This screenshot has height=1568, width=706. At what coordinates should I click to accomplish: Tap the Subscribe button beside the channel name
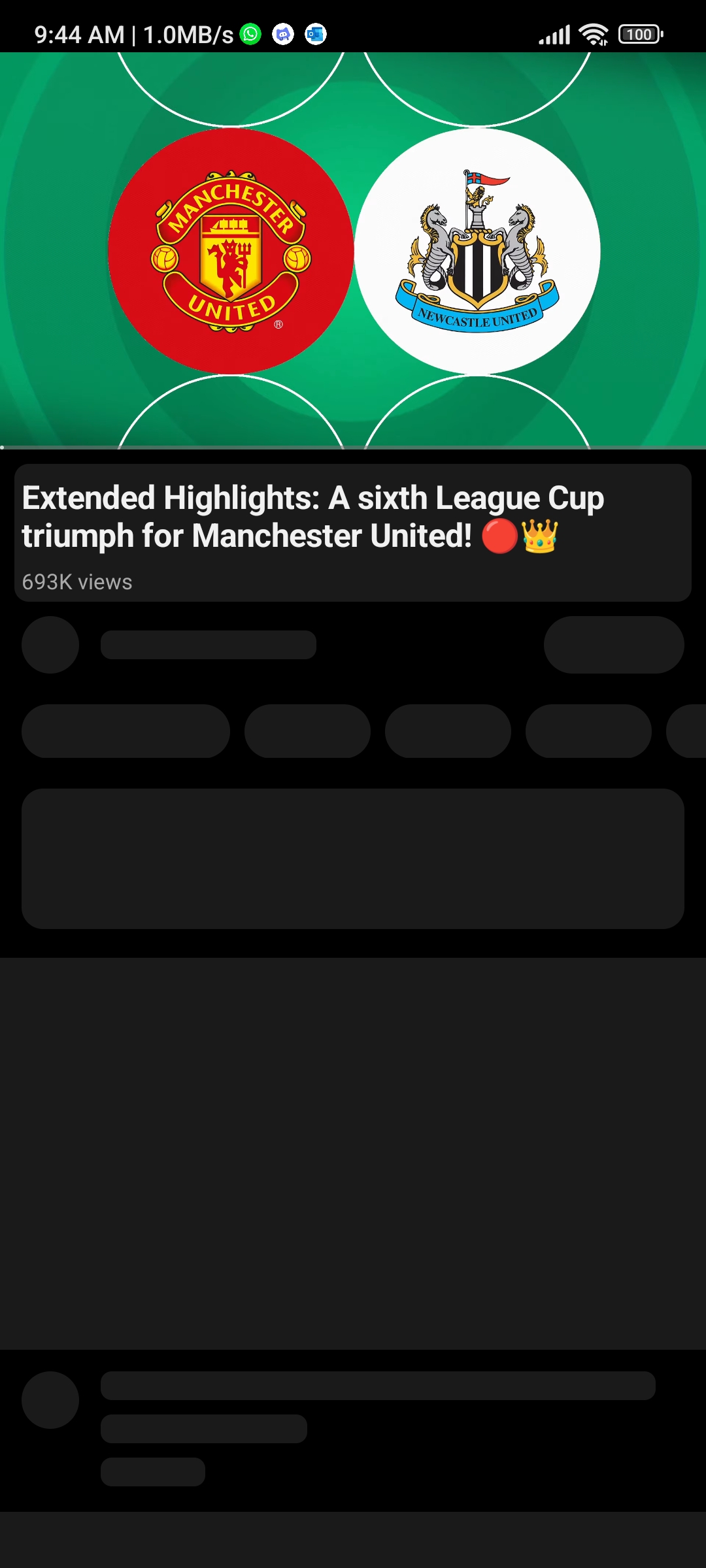pos(614,644)
